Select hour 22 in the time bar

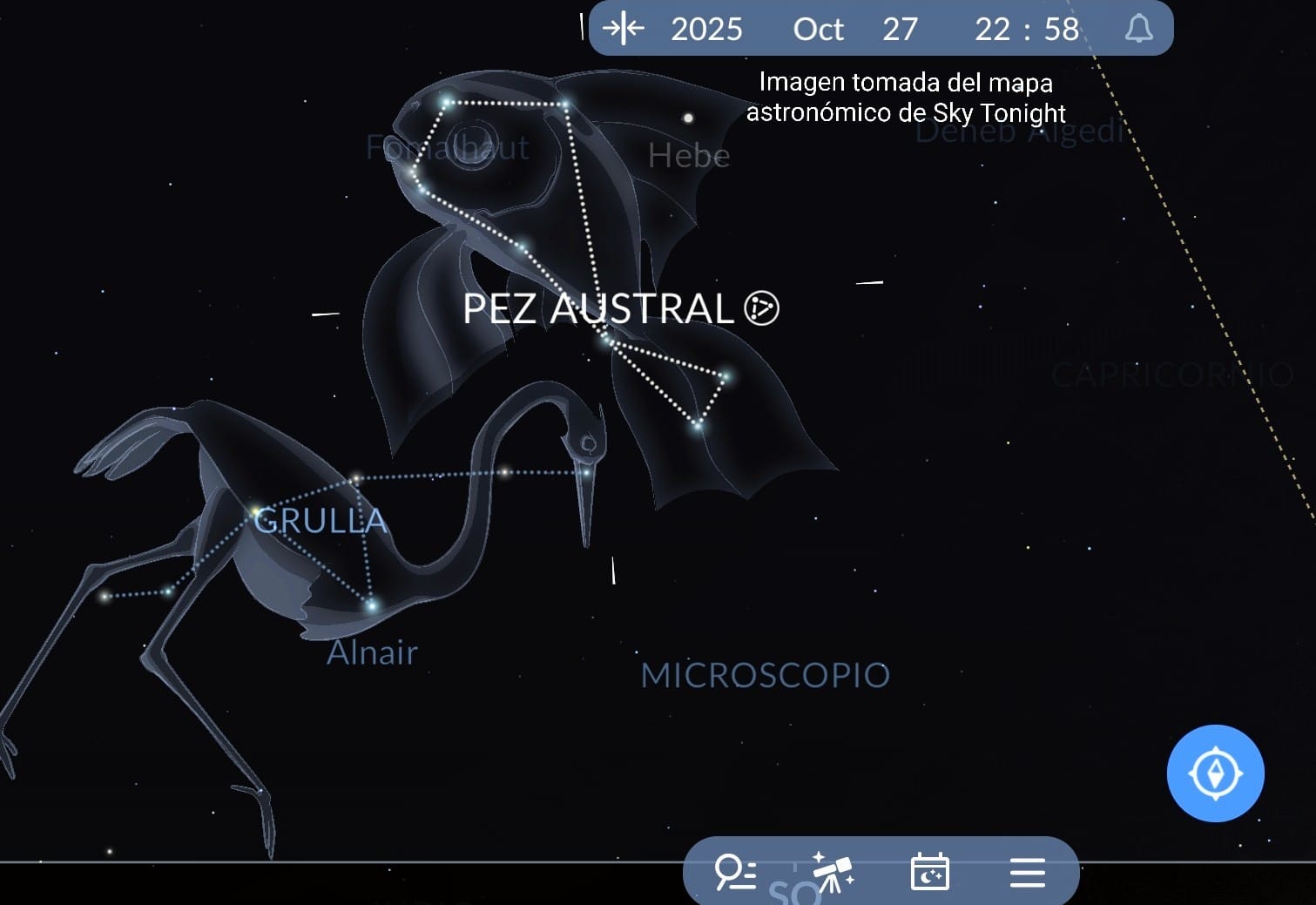coord(992,30)
